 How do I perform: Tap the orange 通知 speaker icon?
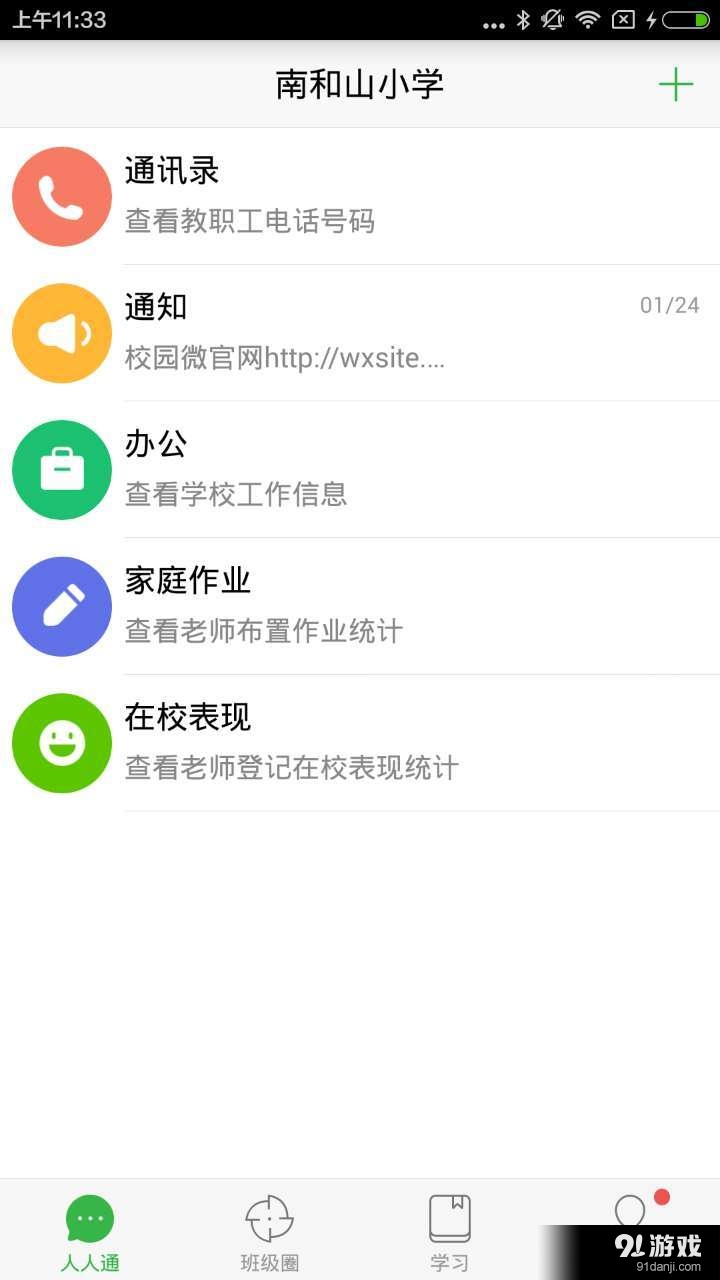point(61,333)
